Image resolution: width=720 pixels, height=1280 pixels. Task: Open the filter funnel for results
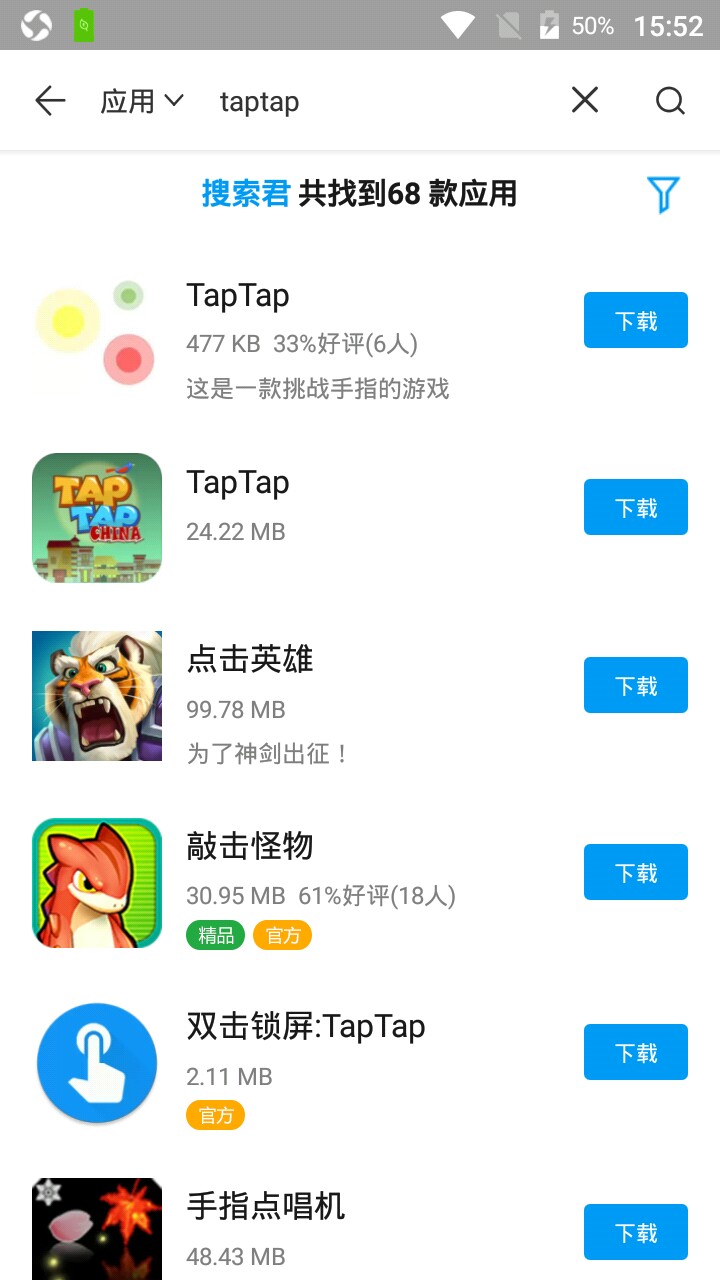tap(663, 194)
